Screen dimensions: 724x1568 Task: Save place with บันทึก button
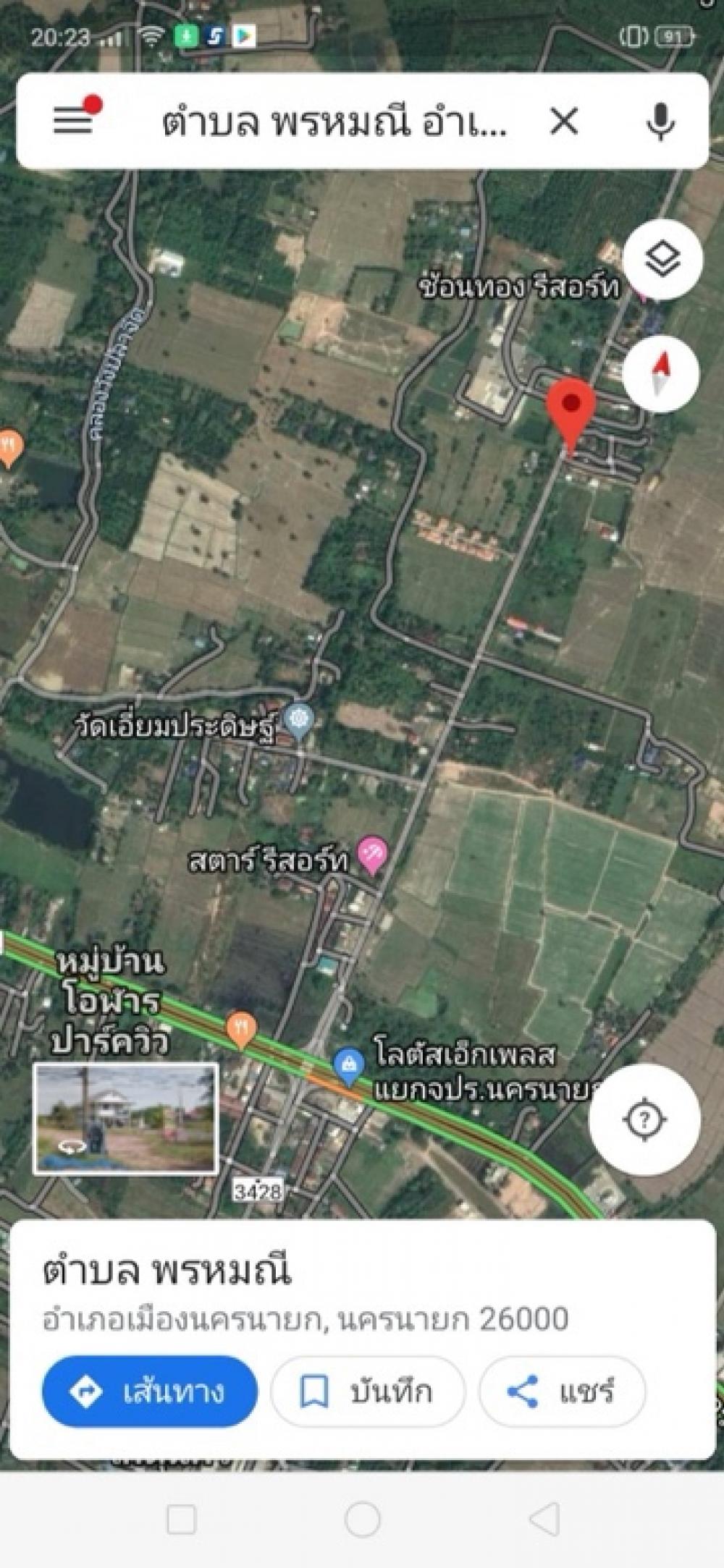368,1391
